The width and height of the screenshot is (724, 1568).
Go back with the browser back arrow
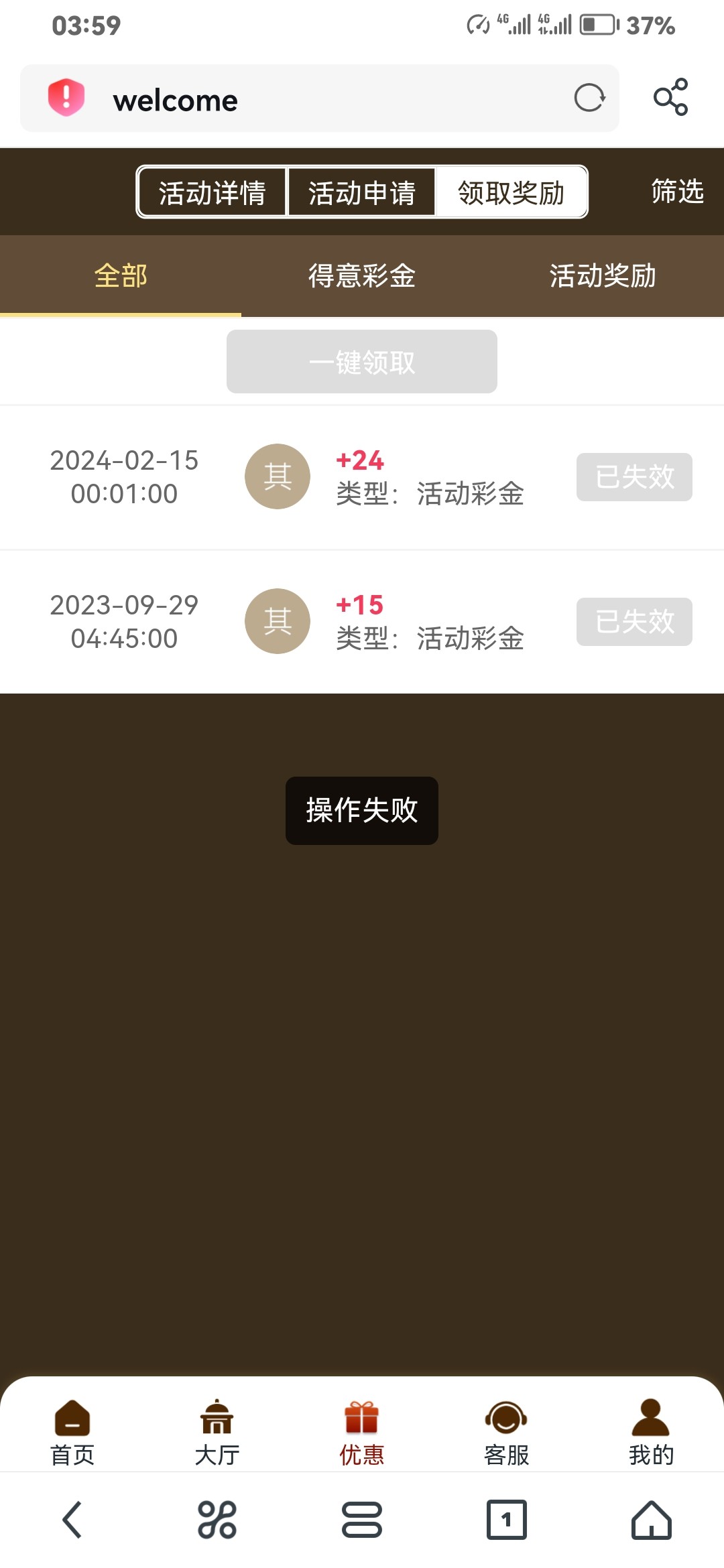72,1519
